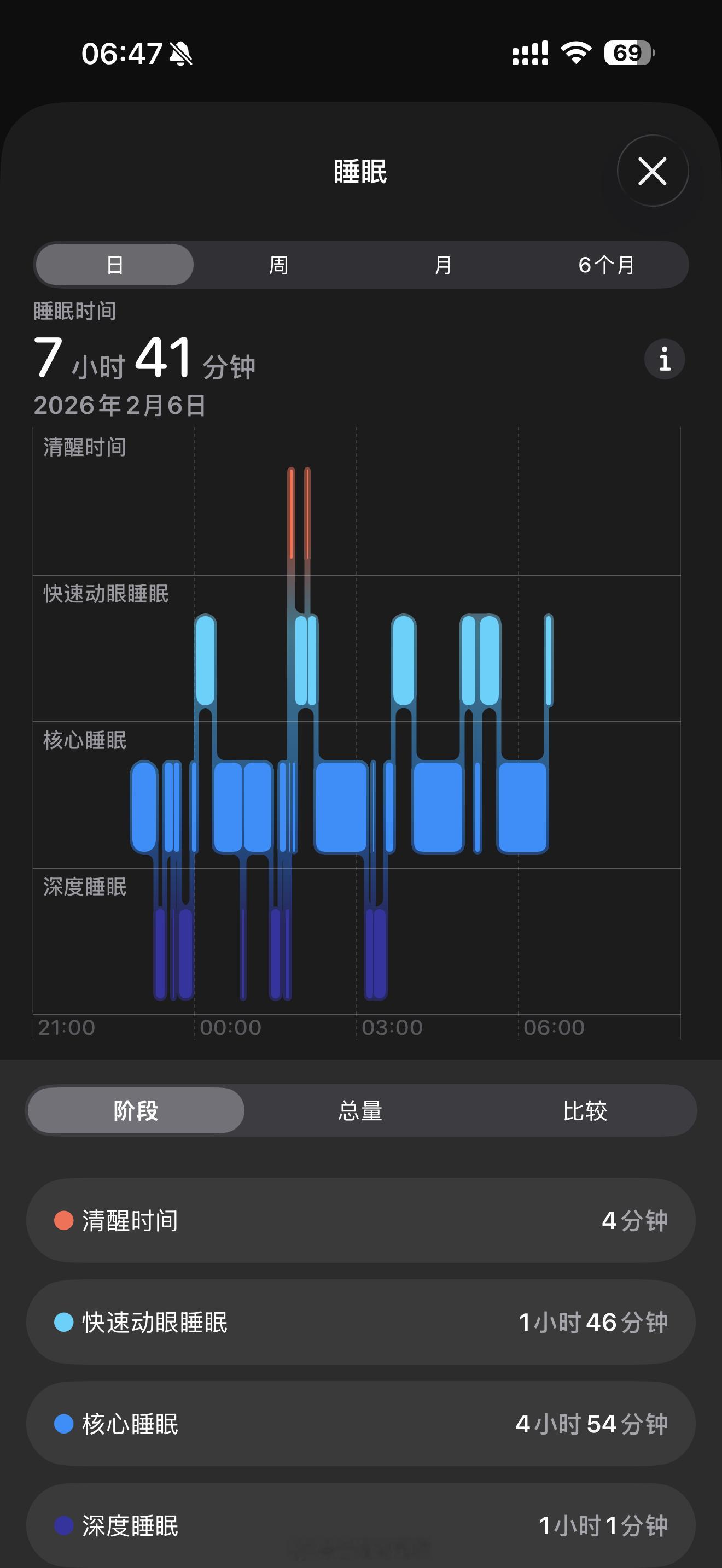
Task: Open the 6个月 view
Action: (605, 264)
